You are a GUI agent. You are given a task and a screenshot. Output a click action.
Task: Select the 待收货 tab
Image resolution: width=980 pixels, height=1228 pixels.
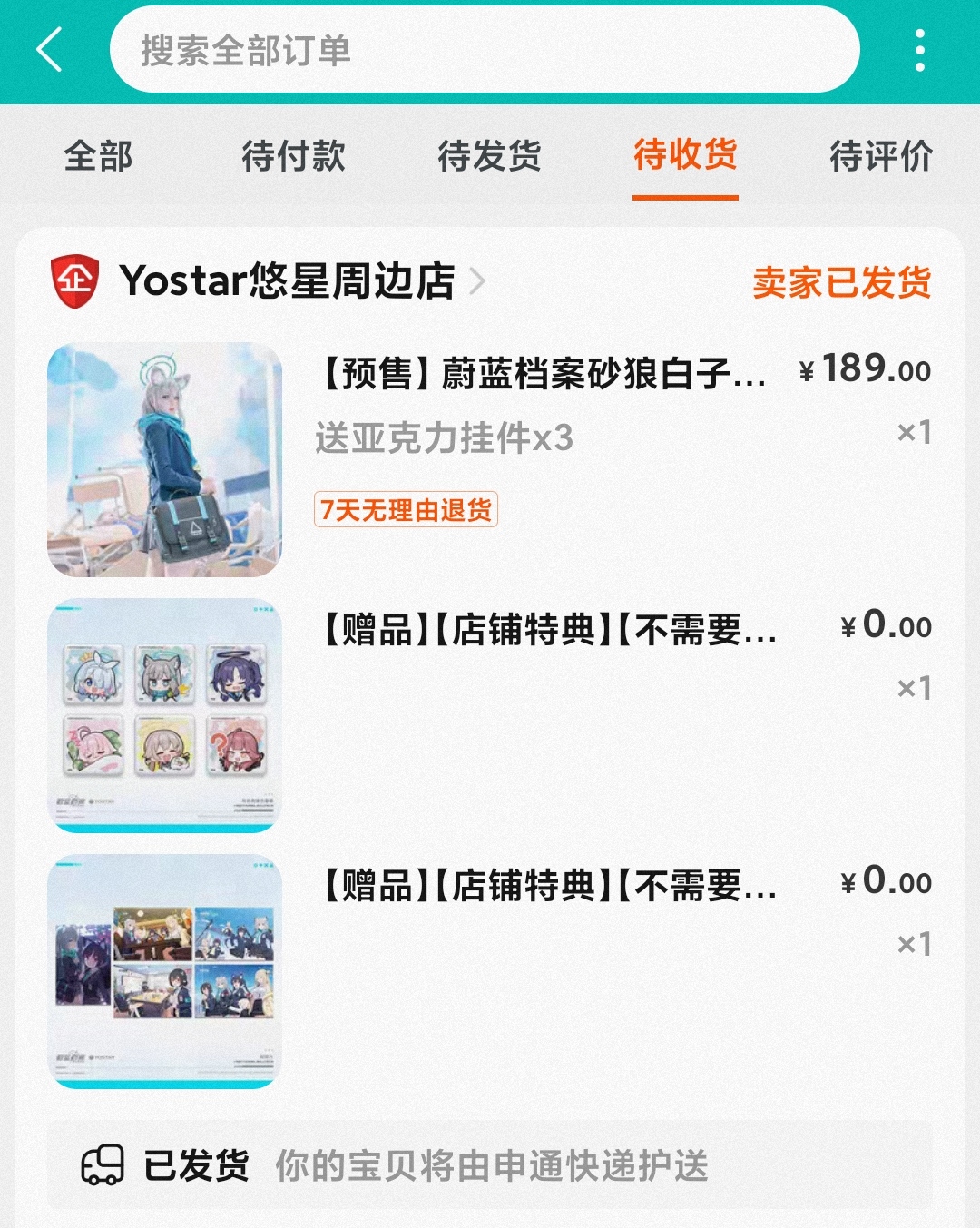pyautogui.click(x=685, y=156)
